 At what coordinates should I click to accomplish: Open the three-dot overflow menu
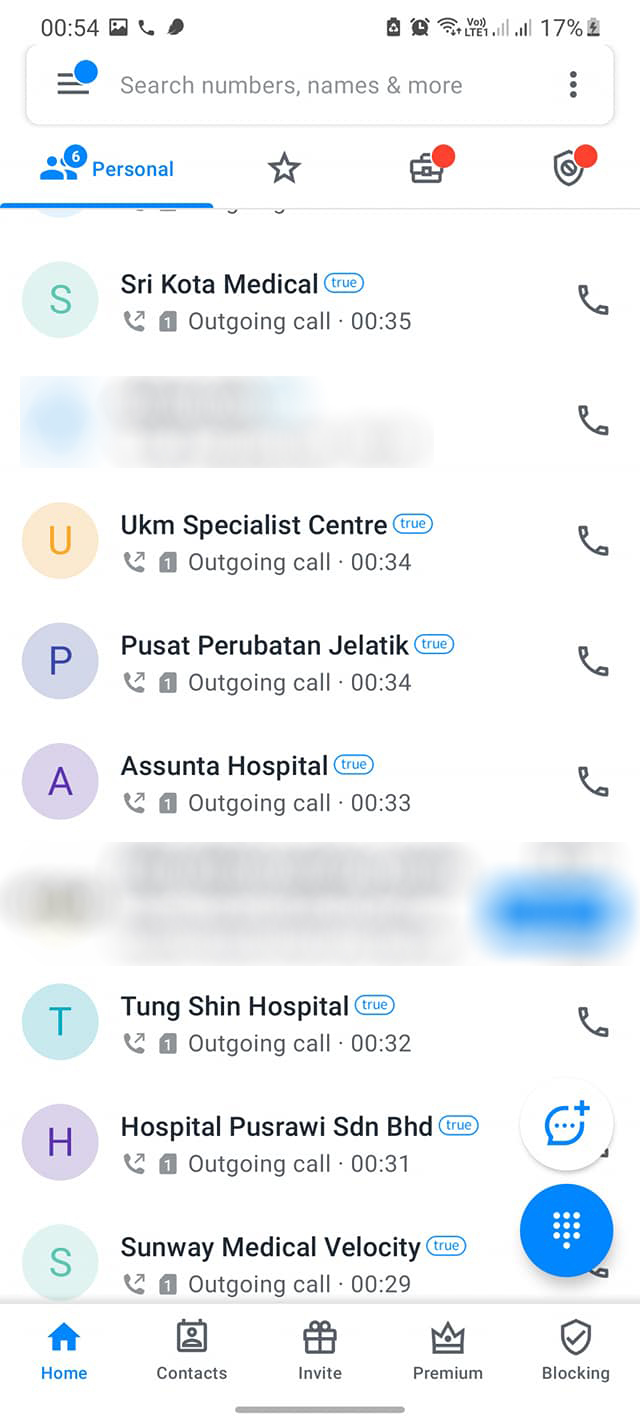pyautogui.click(x=573, y=84)
